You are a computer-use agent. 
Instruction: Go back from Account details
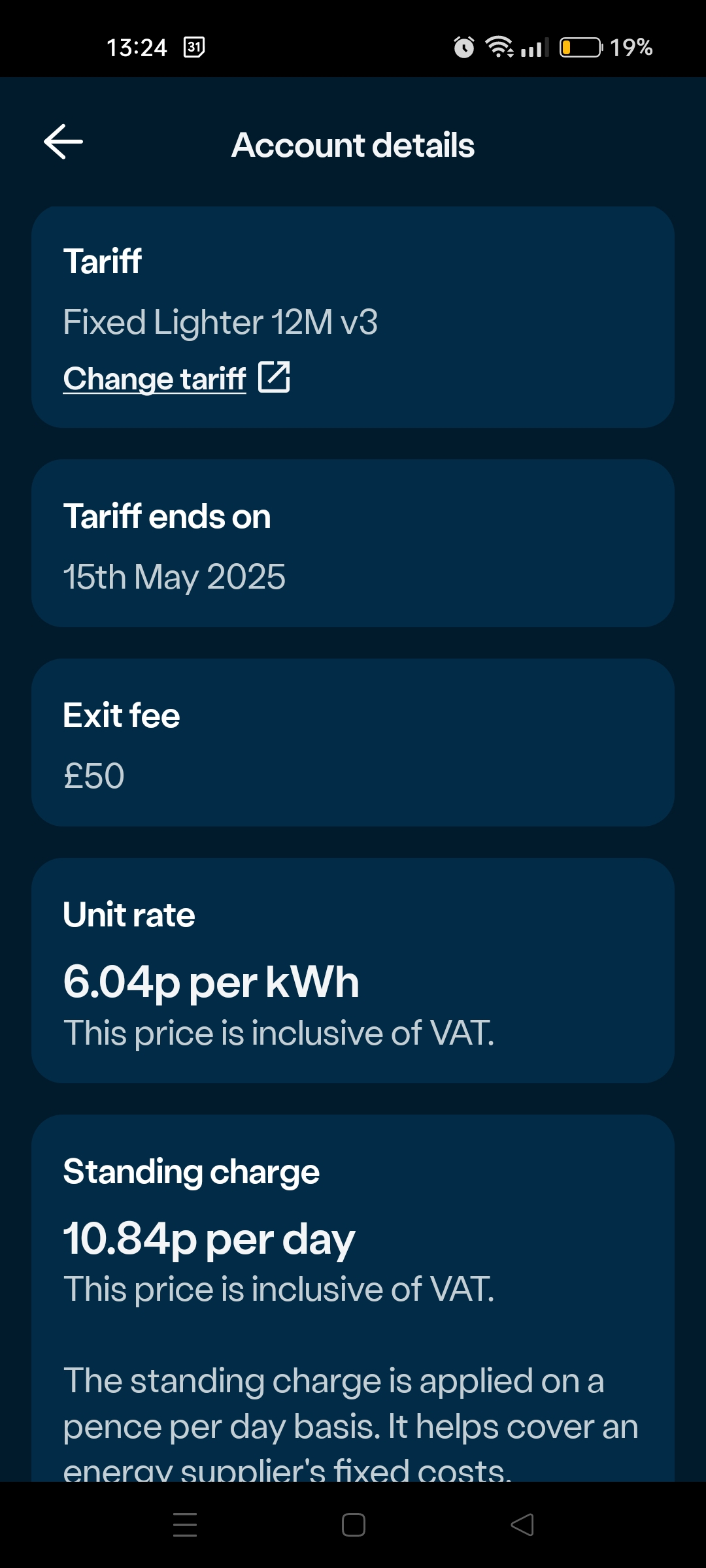click(x=63, y=142)
